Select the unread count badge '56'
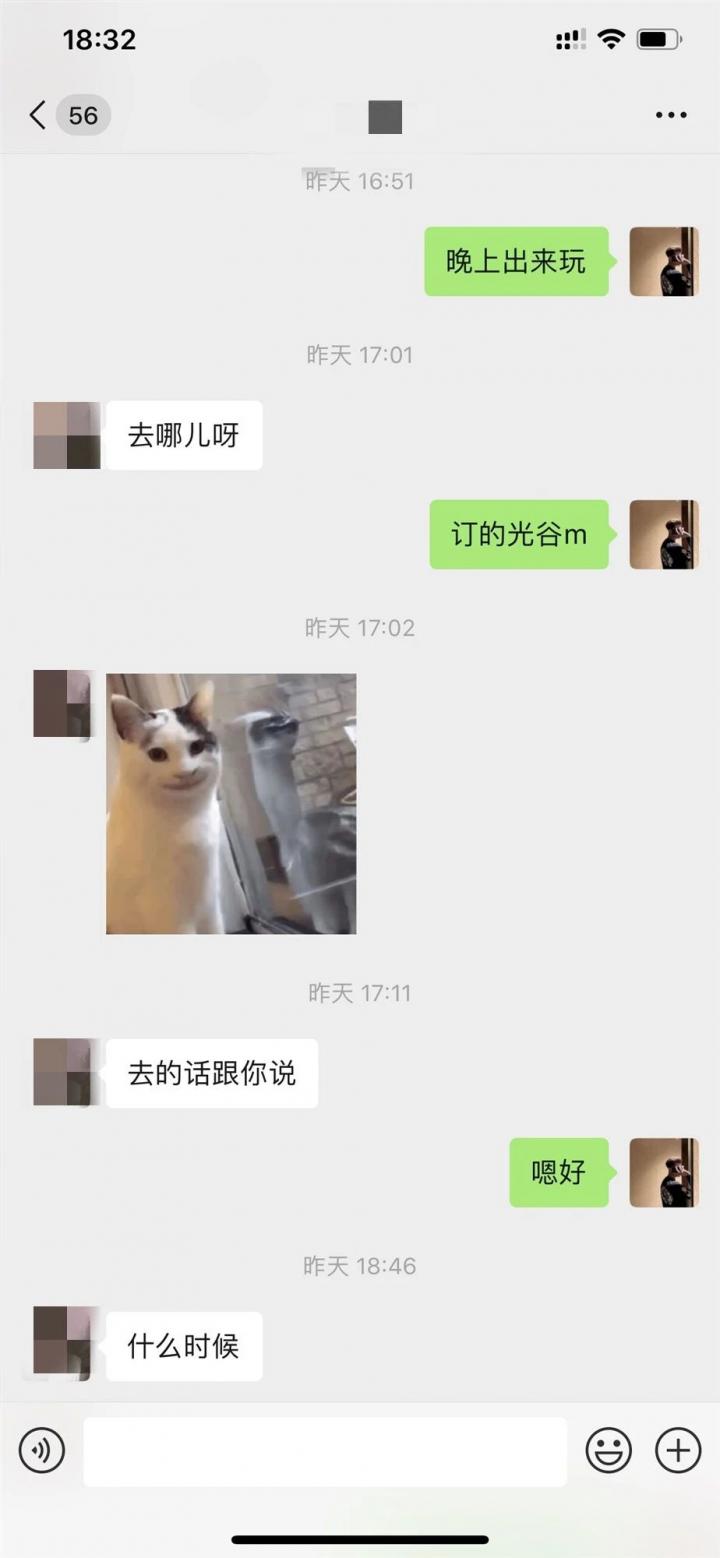This screenshot has height=1558, width=720. point(82,115)
